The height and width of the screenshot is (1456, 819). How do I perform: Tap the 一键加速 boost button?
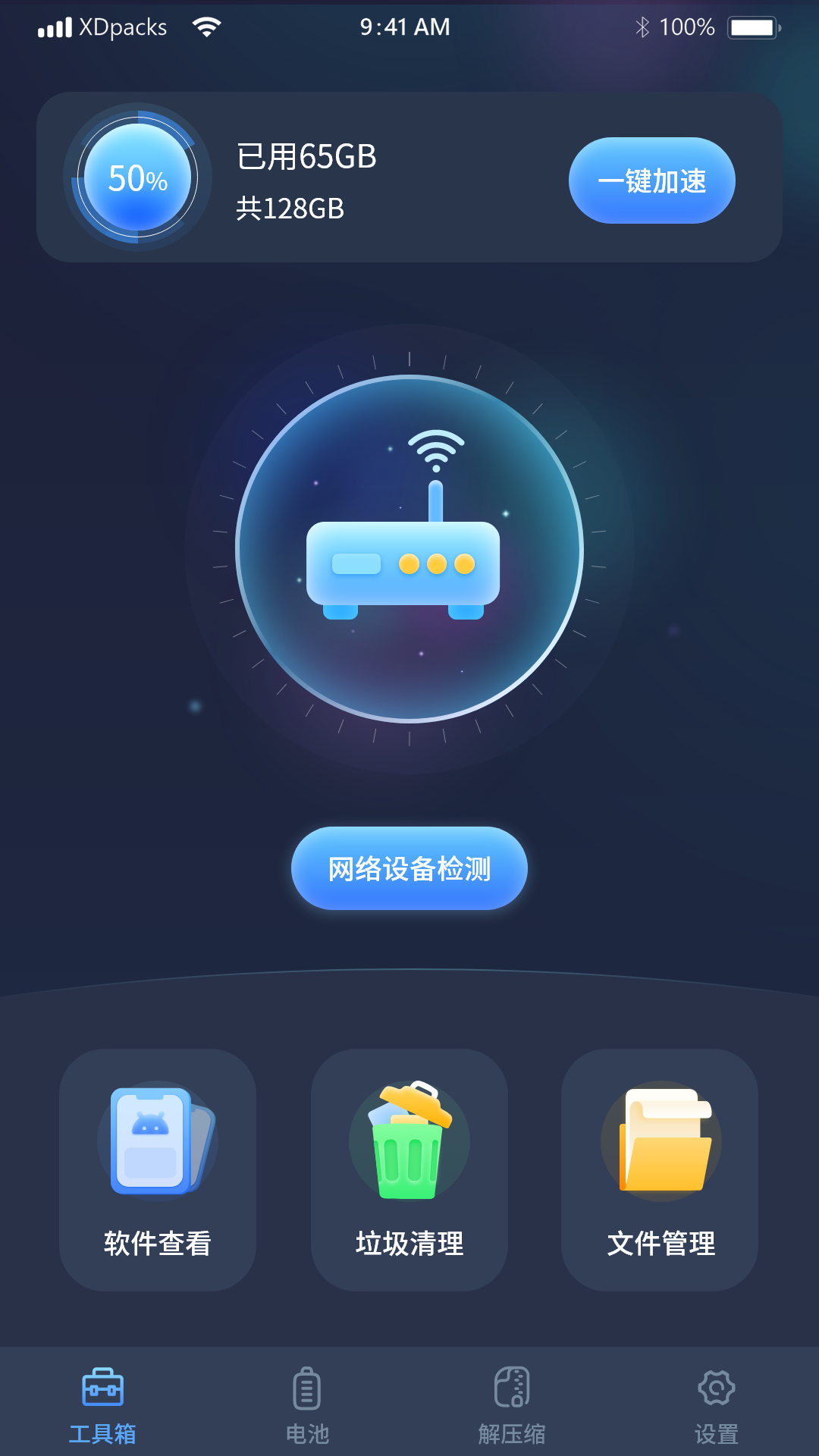click(651, 180)
